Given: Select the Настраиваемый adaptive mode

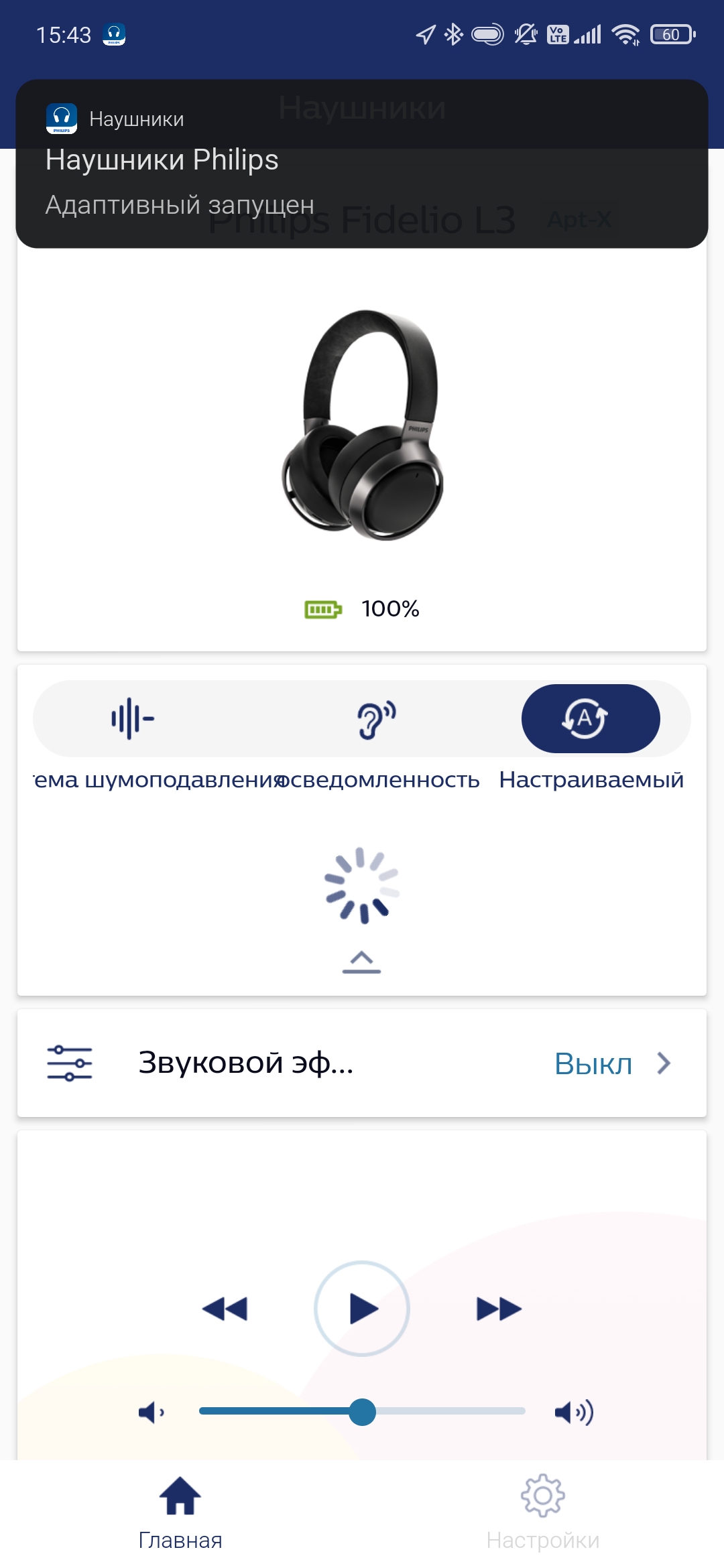Looking at the screenshot, I should tap(591, 719).
